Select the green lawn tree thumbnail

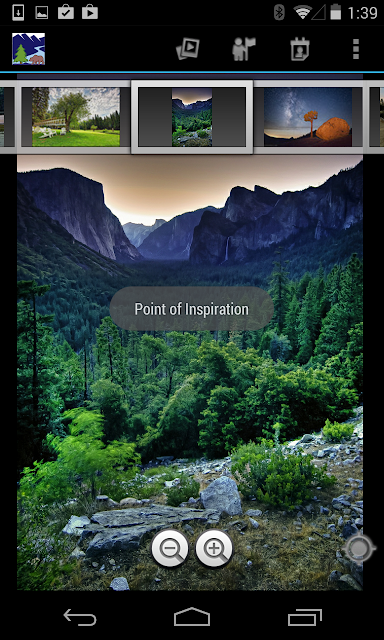click(76, 117)
